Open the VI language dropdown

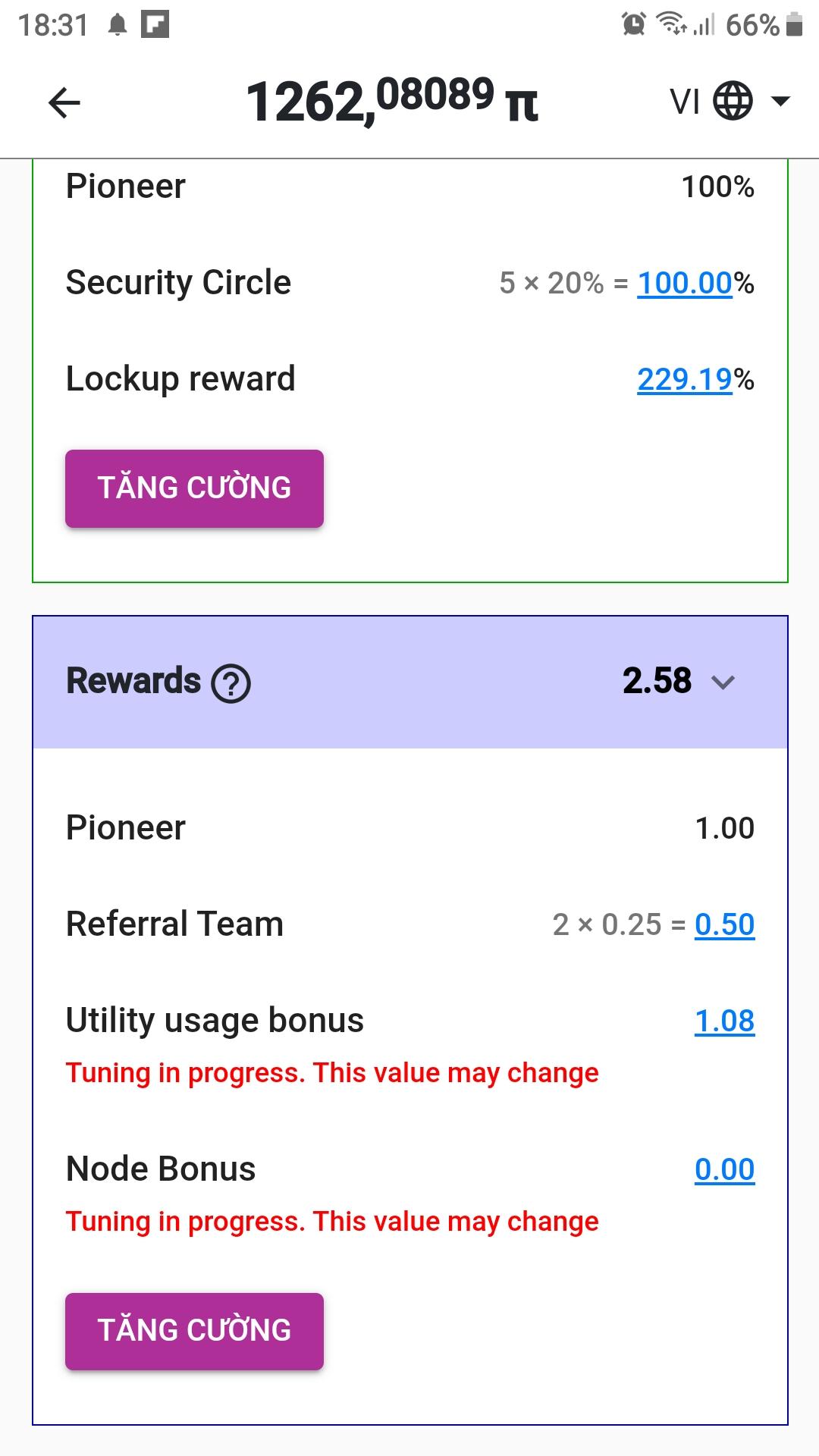pos(730,101)
